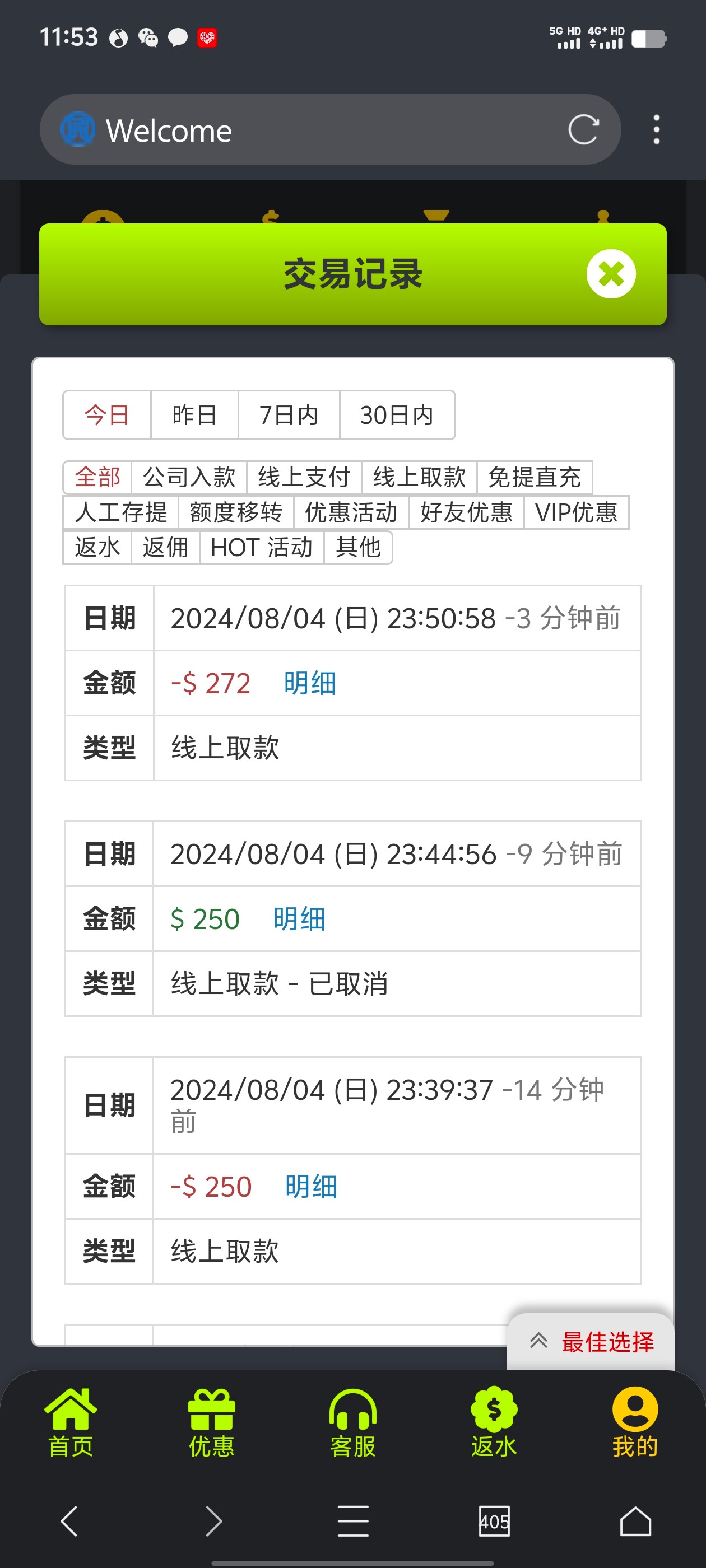Open the 我的 account tab
The height and width of the screenshot is (1568, 706).
[635, 1422]
